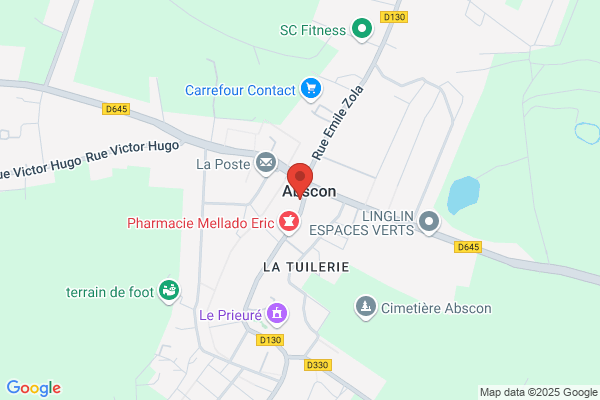This screenshot has height=400, width=600.
Task: Open the La Poste mail marker
Action: [266, 163]
